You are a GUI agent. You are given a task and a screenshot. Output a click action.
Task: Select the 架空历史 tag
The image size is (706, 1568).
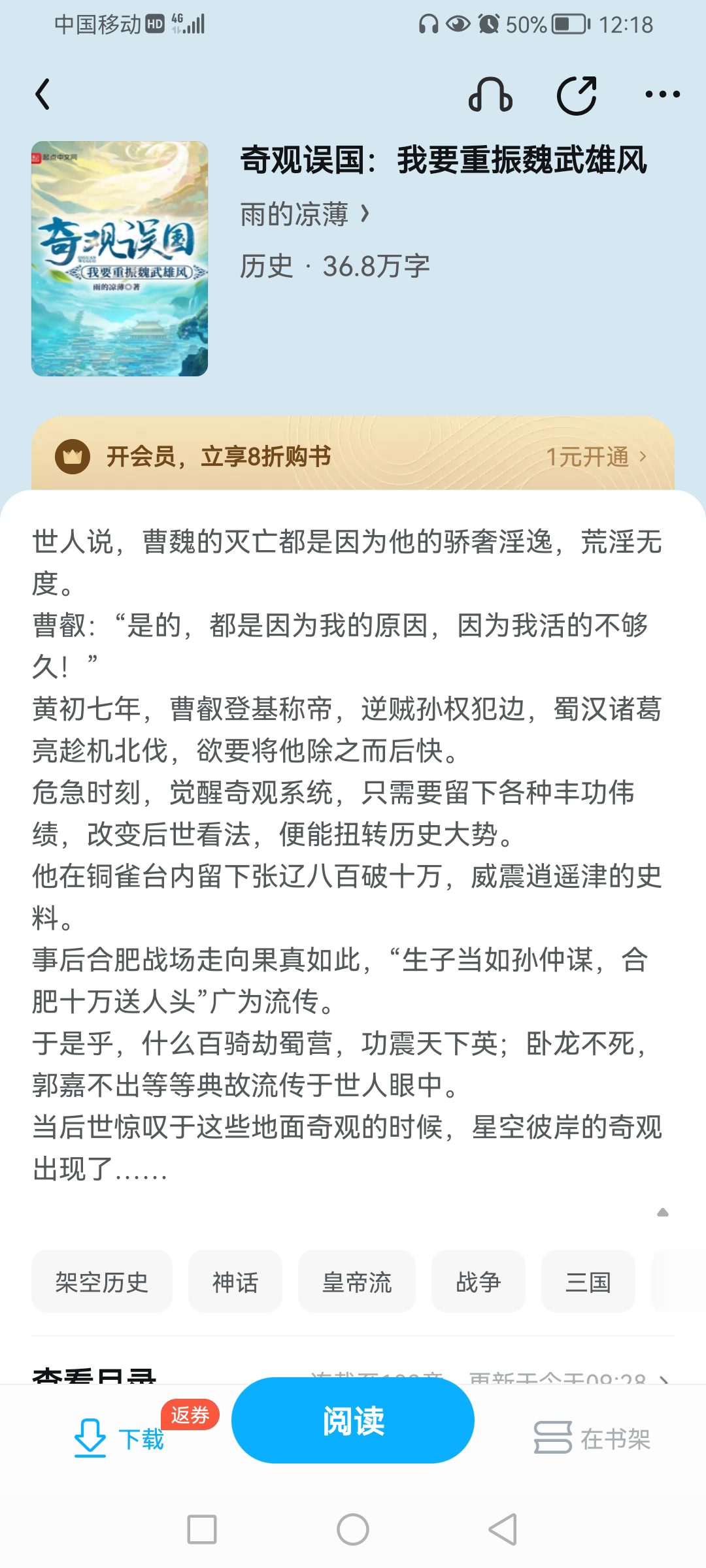102,1282
